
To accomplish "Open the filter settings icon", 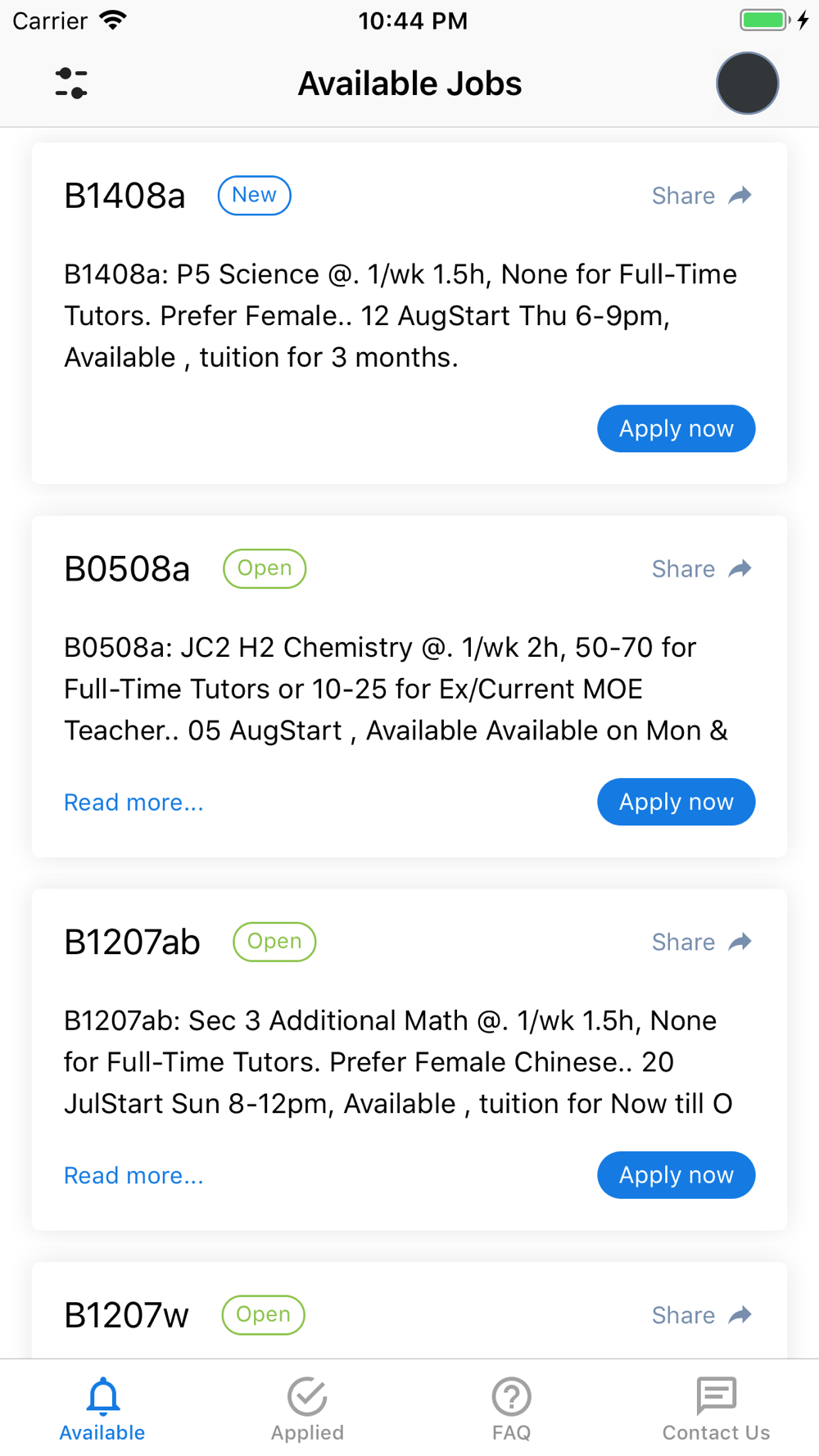I will tap(71, 84).
